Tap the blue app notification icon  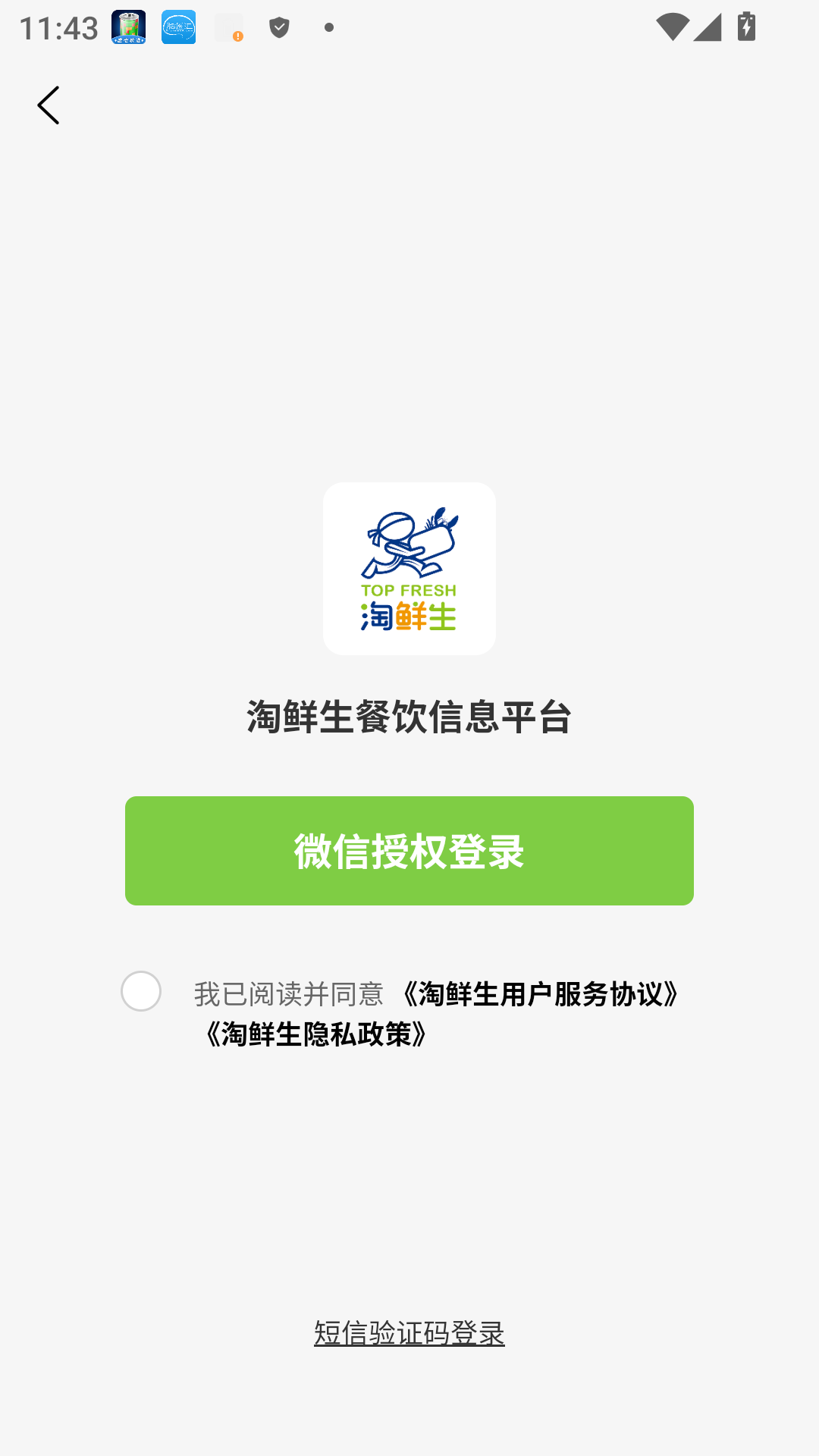177,28
